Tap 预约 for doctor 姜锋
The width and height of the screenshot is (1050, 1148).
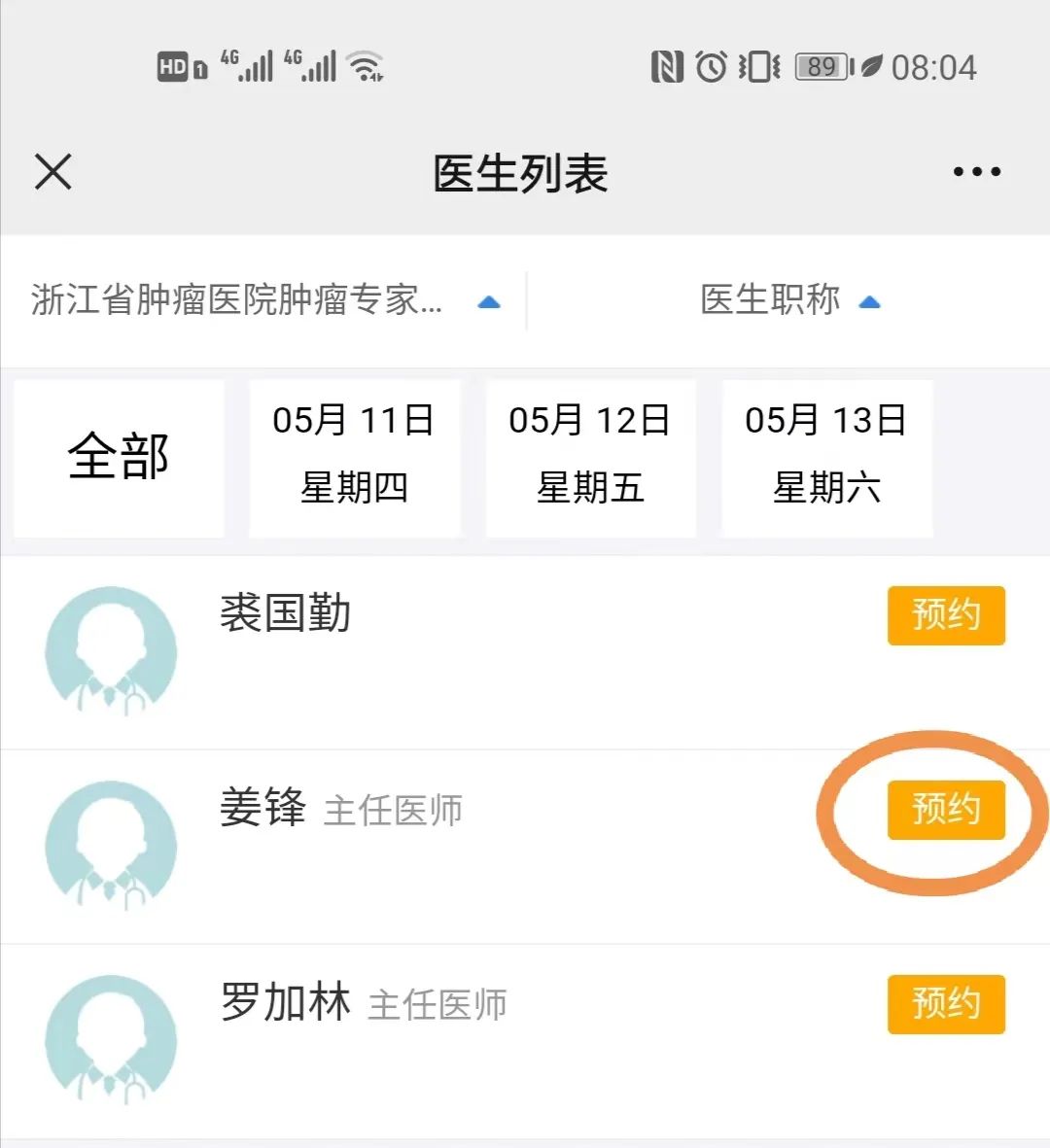tap(945, 810)
